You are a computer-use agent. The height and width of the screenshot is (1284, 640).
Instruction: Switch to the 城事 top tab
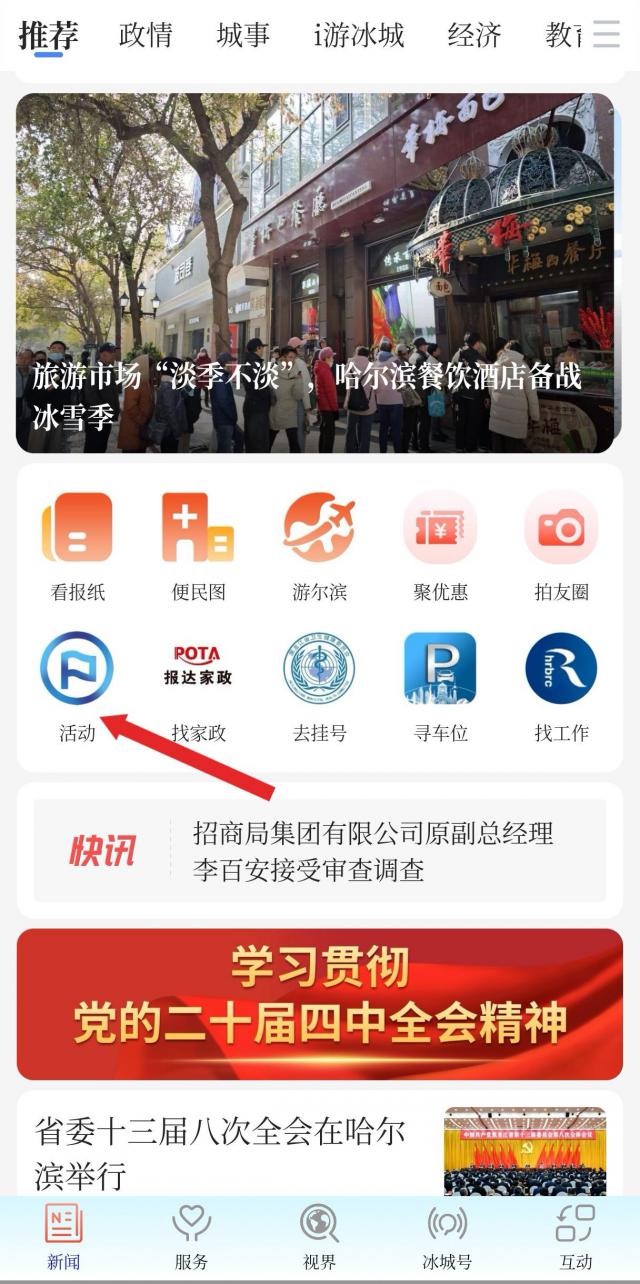pyautogui.click(x=243, y=35)
